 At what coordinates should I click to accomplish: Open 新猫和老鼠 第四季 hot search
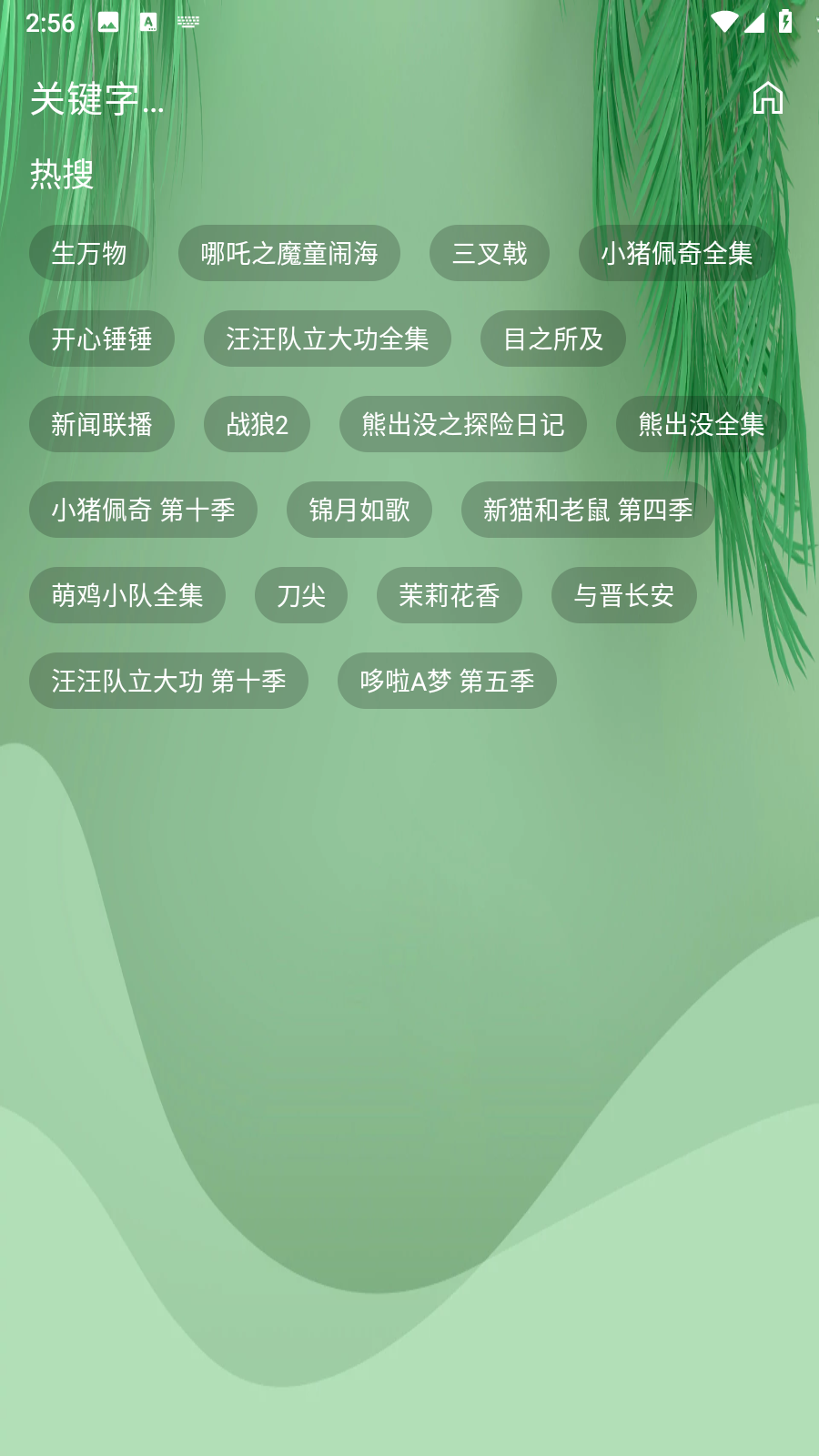(x=587, y=510)
